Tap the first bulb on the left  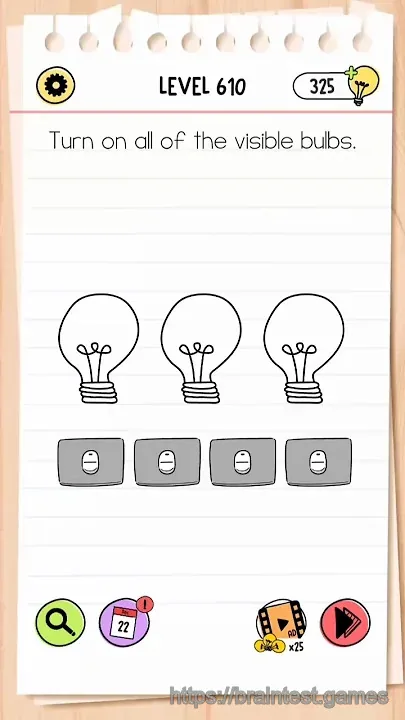pyautogui.click(x=98, y=349)
